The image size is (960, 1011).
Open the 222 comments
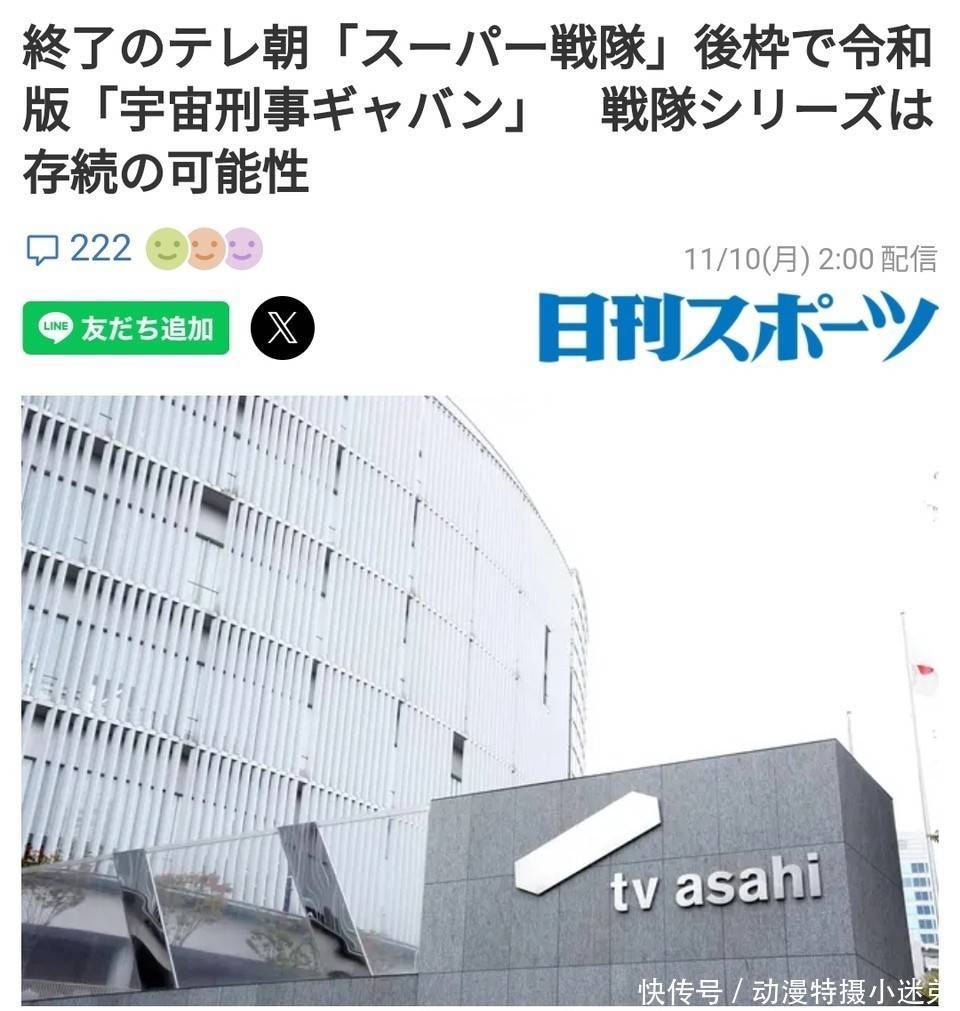78,249
